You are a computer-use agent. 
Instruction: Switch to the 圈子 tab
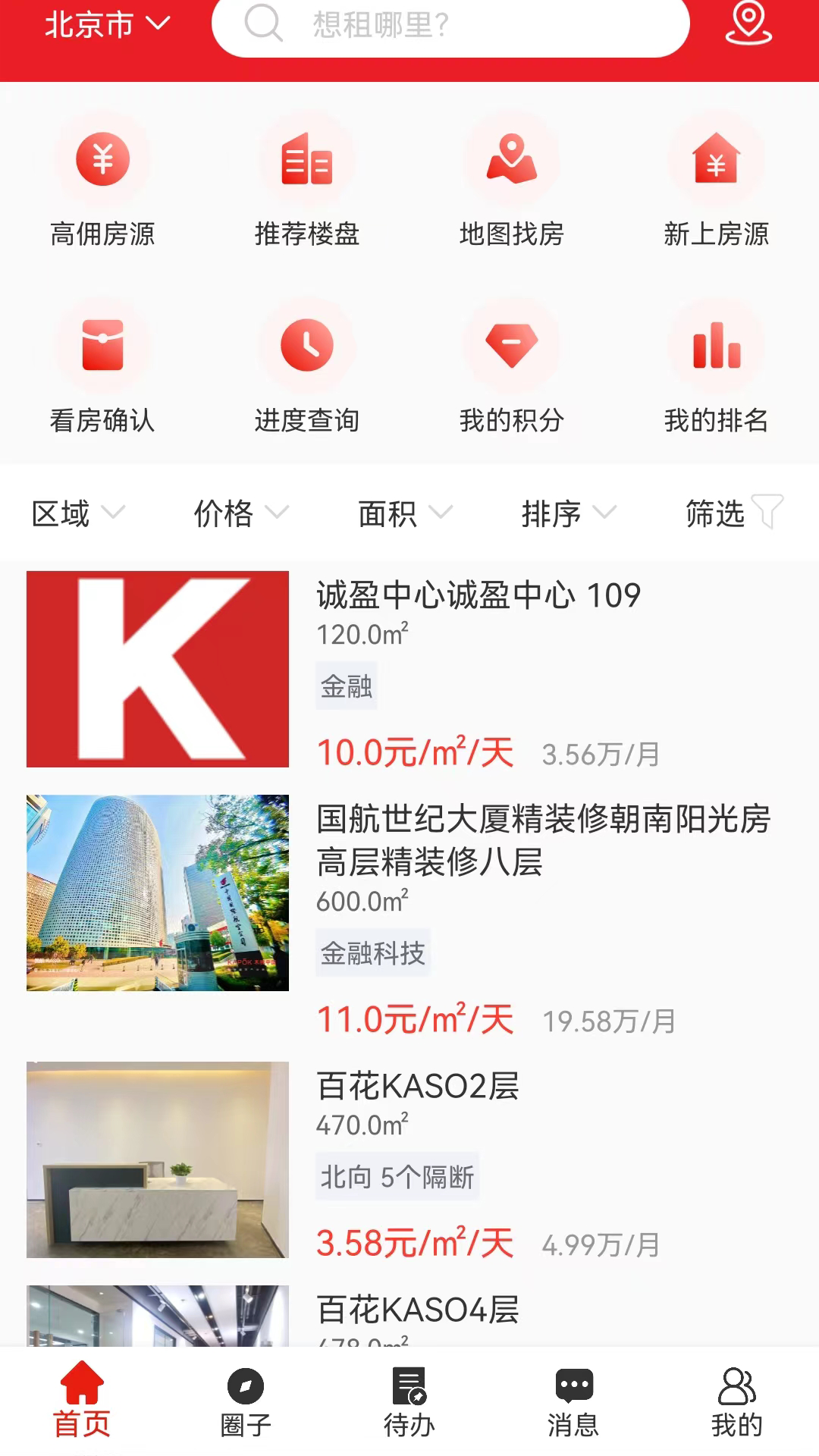tap(245, 1407)
